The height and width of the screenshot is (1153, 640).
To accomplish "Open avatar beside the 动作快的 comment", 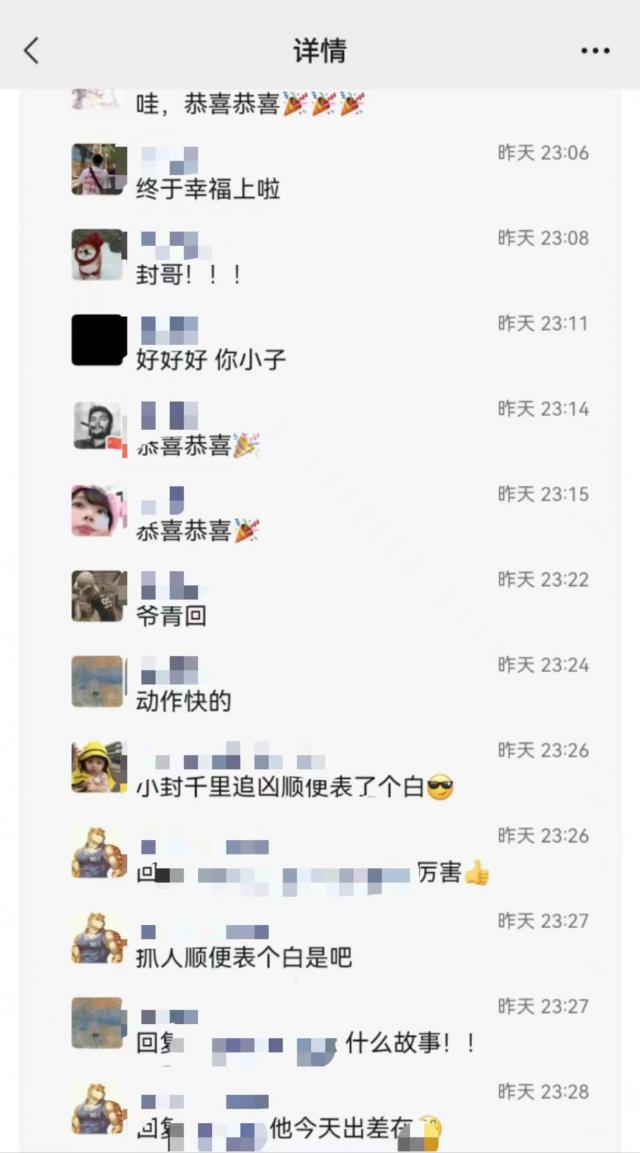I will tap(99, 682).
